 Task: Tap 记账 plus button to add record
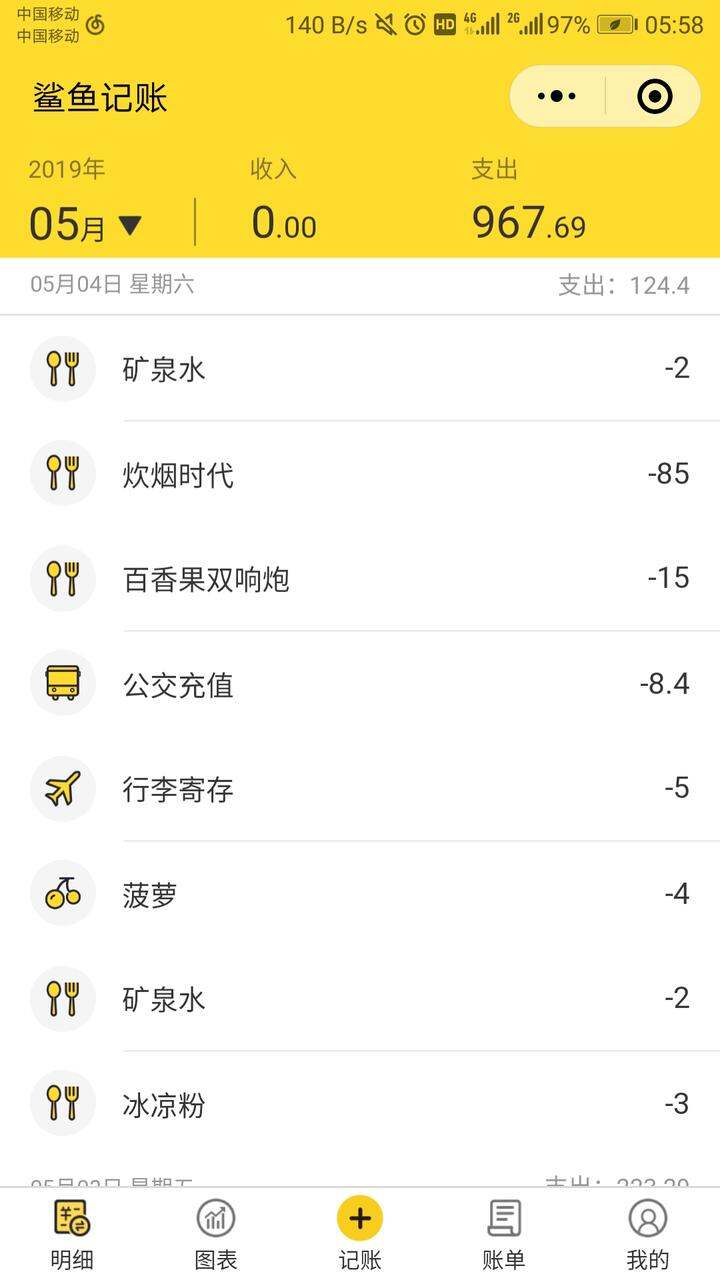(x=360, y=1234)
